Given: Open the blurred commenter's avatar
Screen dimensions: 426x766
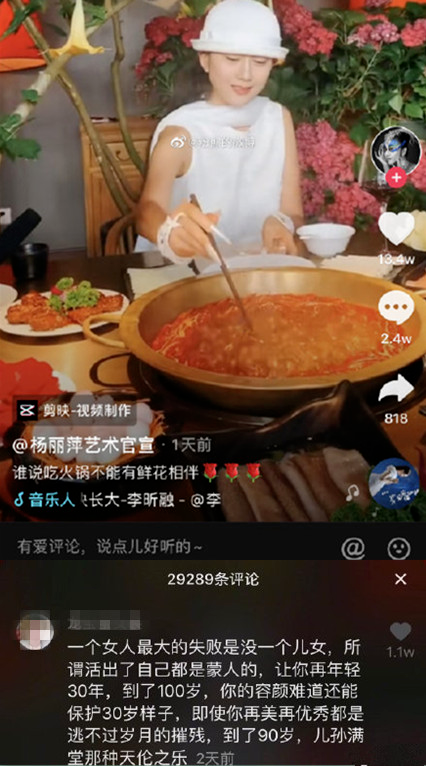Looking at the screenshot, I should pyautogui.click(x=36, y=632).
